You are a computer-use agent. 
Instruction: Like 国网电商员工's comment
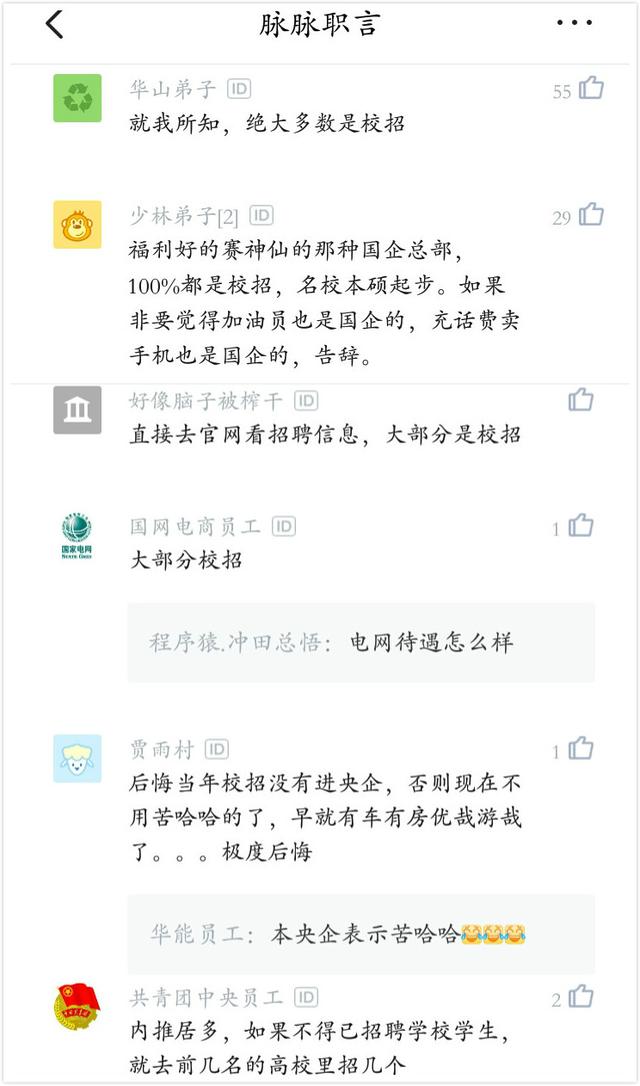pos(581,526)
